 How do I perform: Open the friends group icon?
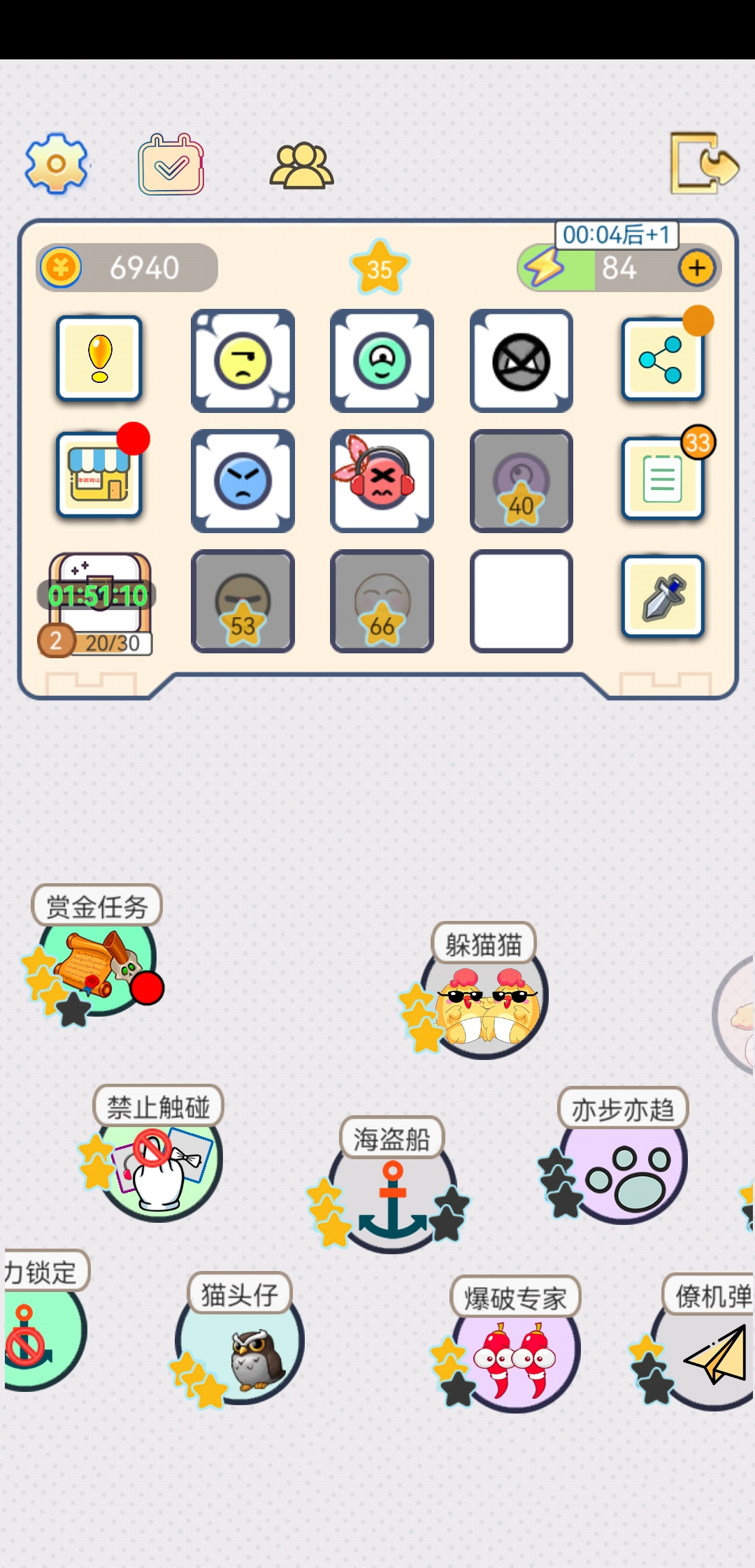[301, 166]
